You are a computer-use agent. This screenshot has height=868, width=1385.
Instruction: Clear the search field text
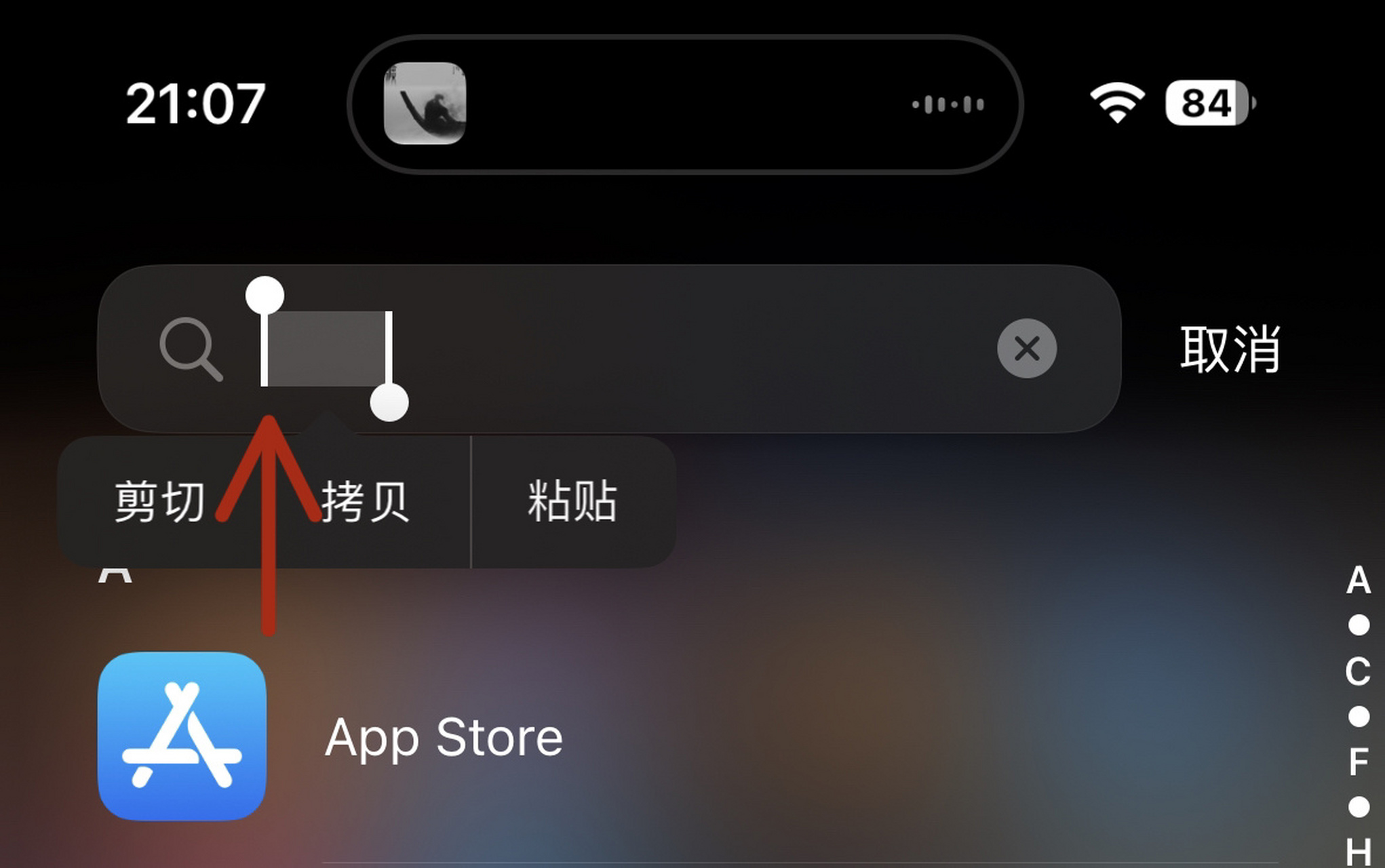pos(1026,349)
